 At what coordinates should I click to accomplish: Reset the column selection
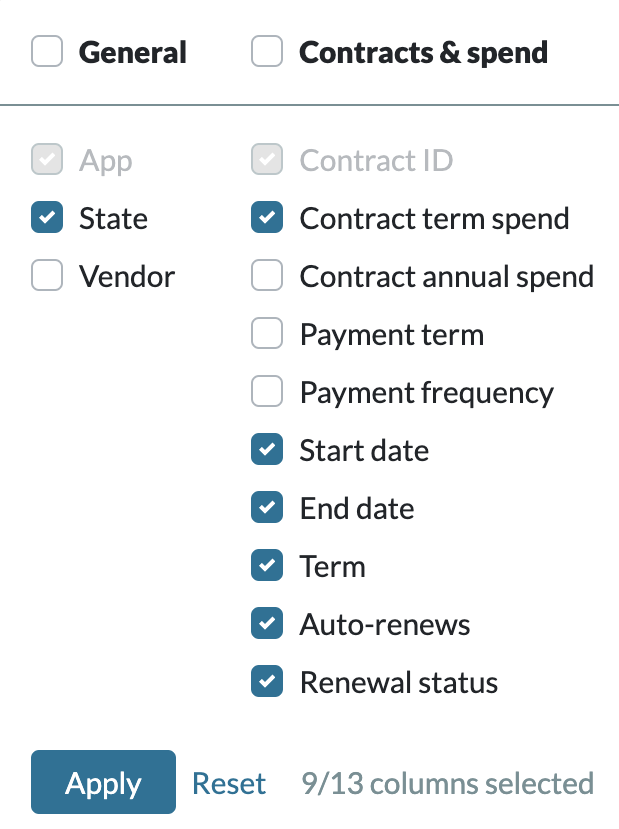229,783
